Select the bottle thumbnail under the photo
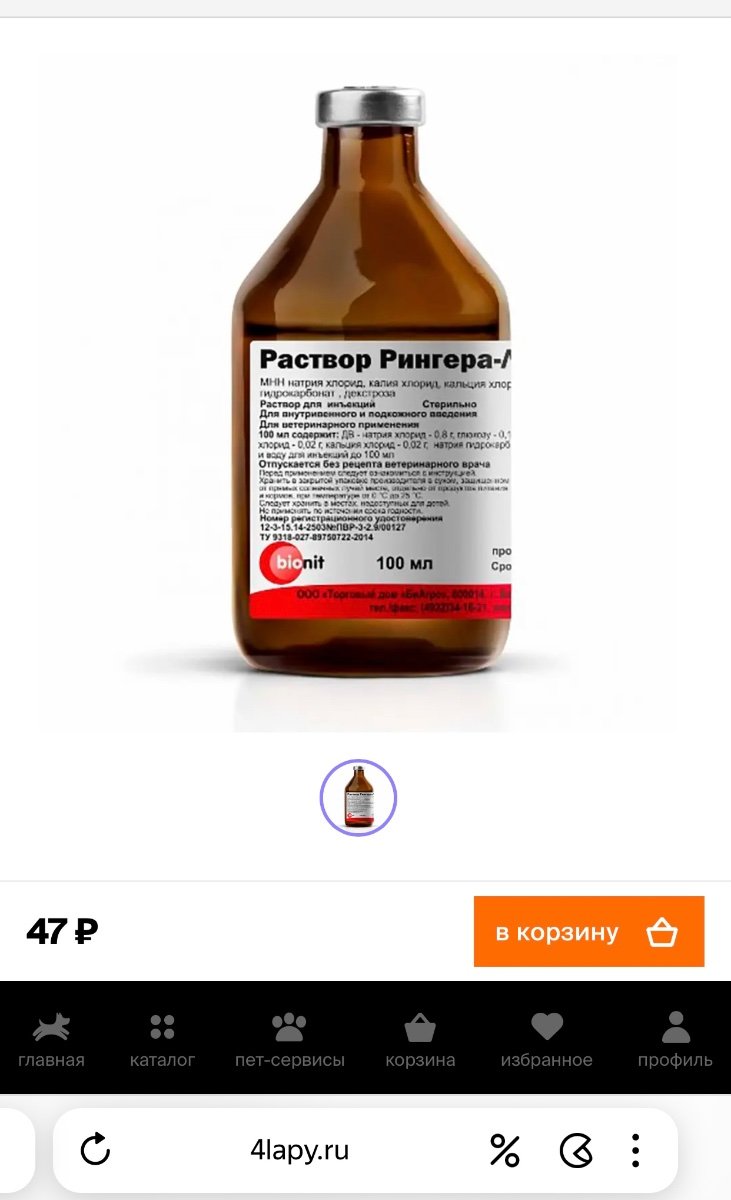Viewport: 731px width, 1200px height. coord(358,798)
